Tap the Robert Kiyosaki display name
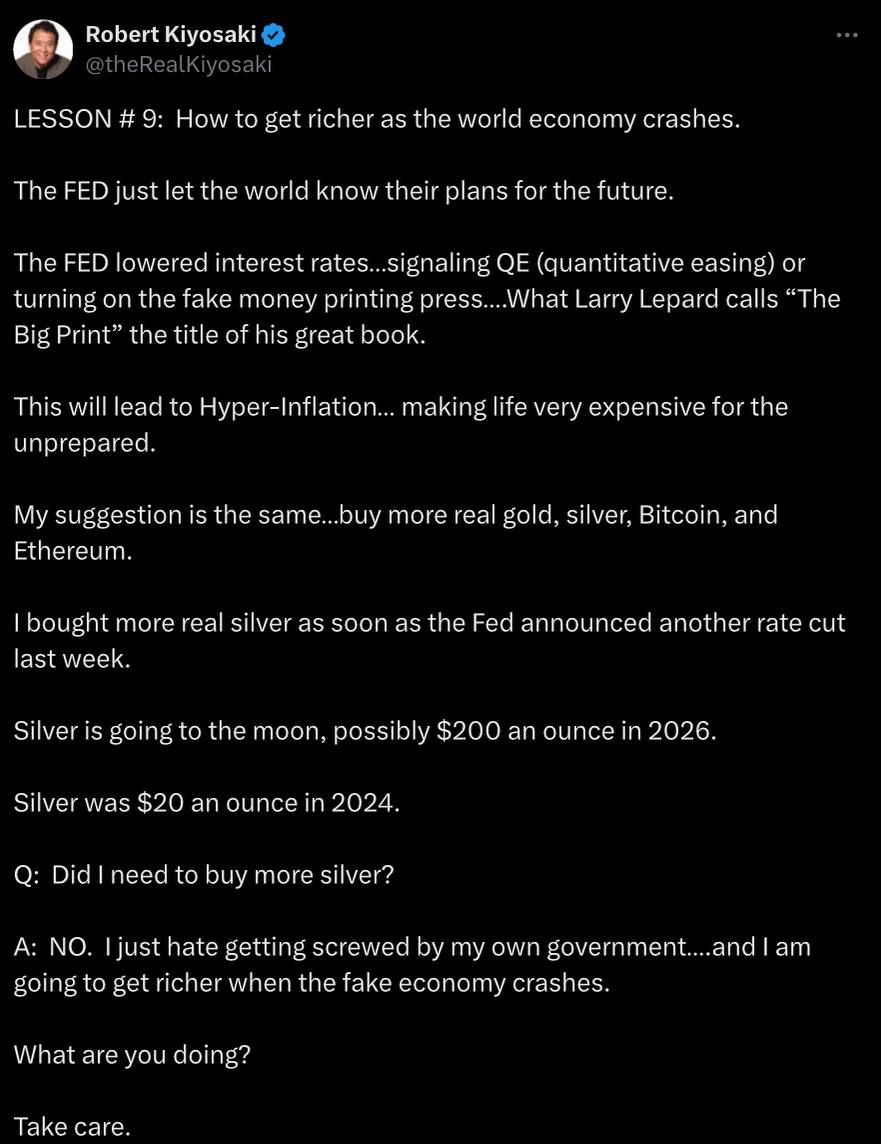 [x=172, y=35]
